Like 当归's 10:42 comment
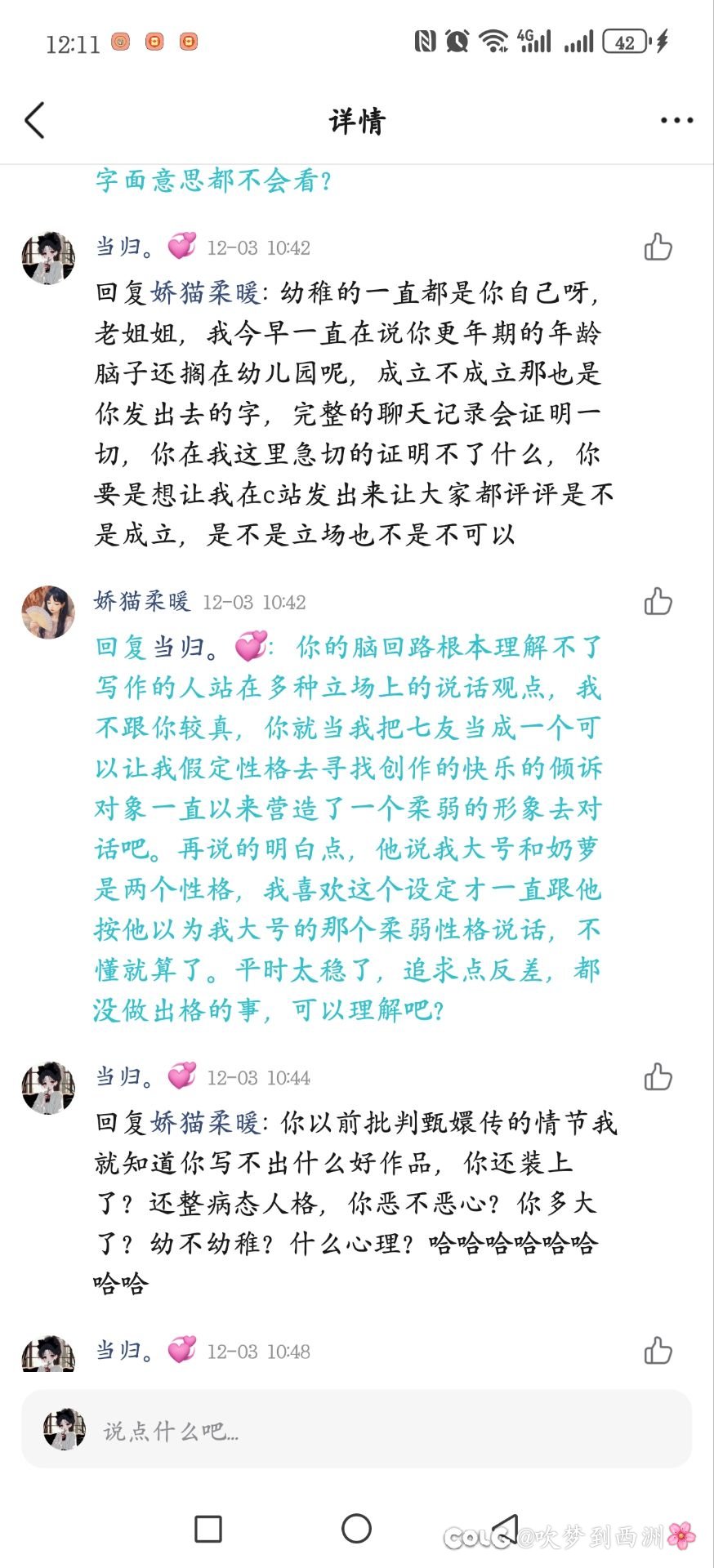Viewport: 714px width, 1568px height. (x=658, y=247)
